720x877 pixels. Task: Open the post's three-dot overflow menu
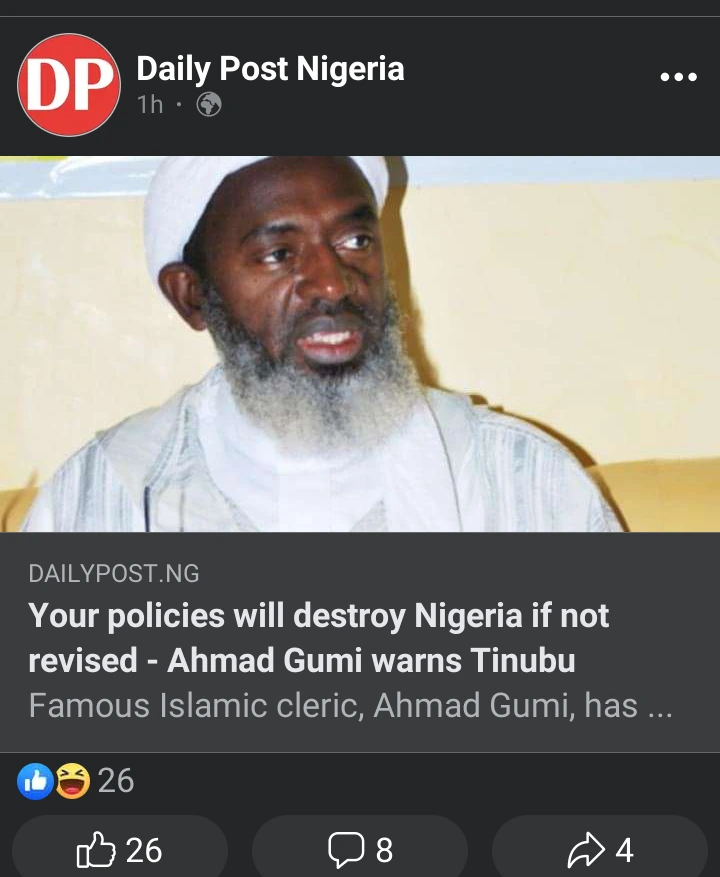pyautogui.click(x=679, y=78)
